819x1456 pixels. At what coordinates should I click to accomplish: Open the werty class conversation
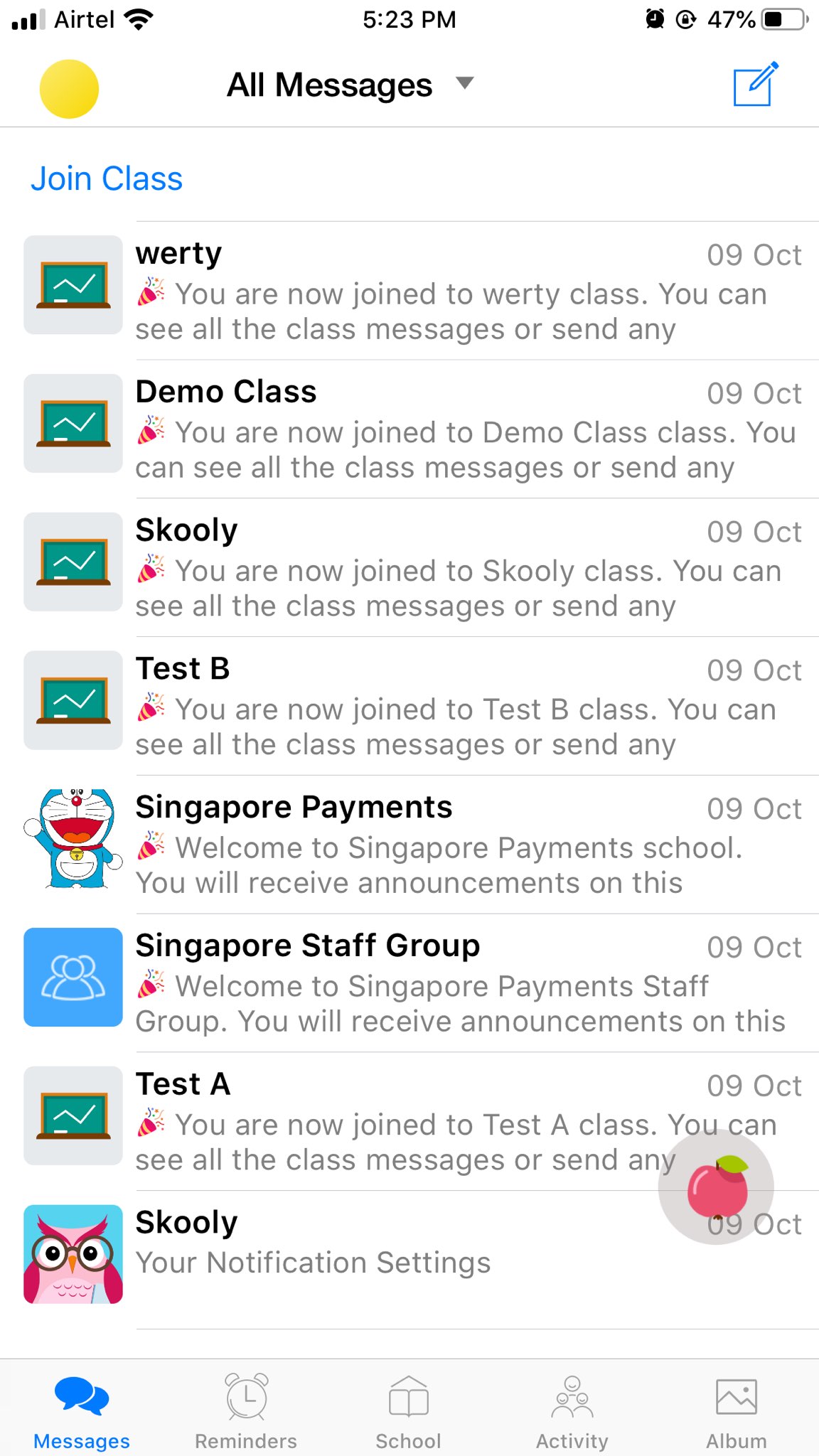pyautogui.click(x=409, y=291)
